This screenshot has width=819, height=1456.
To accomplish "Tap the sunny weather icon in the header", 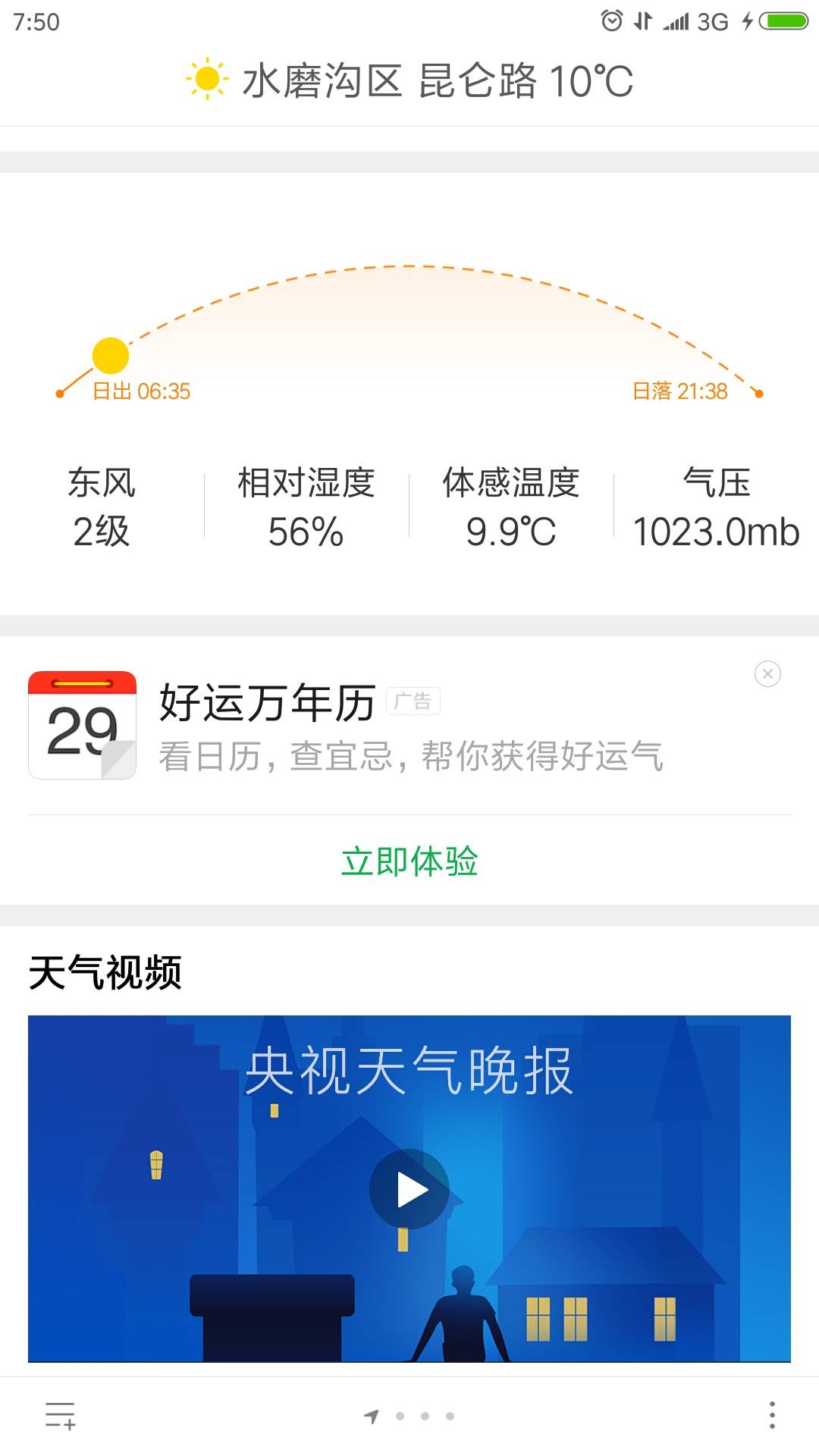I will point(206,81).
